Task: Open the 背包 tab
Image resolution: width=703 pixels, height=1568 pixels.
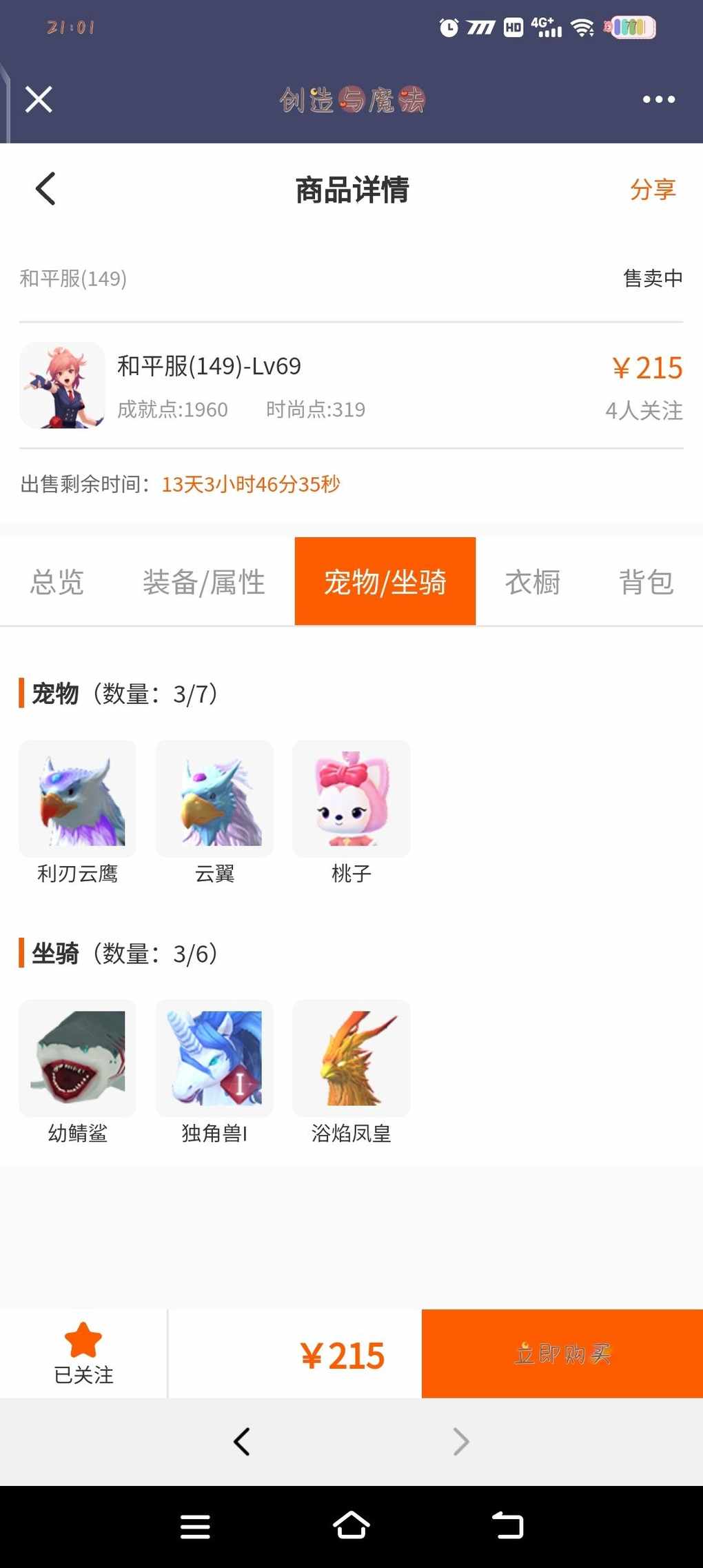Action: (645, 582)
